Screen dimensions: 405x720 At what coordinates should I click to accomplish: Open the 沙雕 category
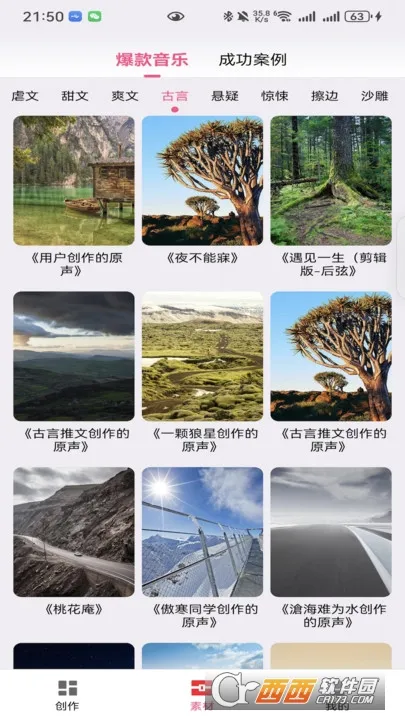tap(375, 96)
